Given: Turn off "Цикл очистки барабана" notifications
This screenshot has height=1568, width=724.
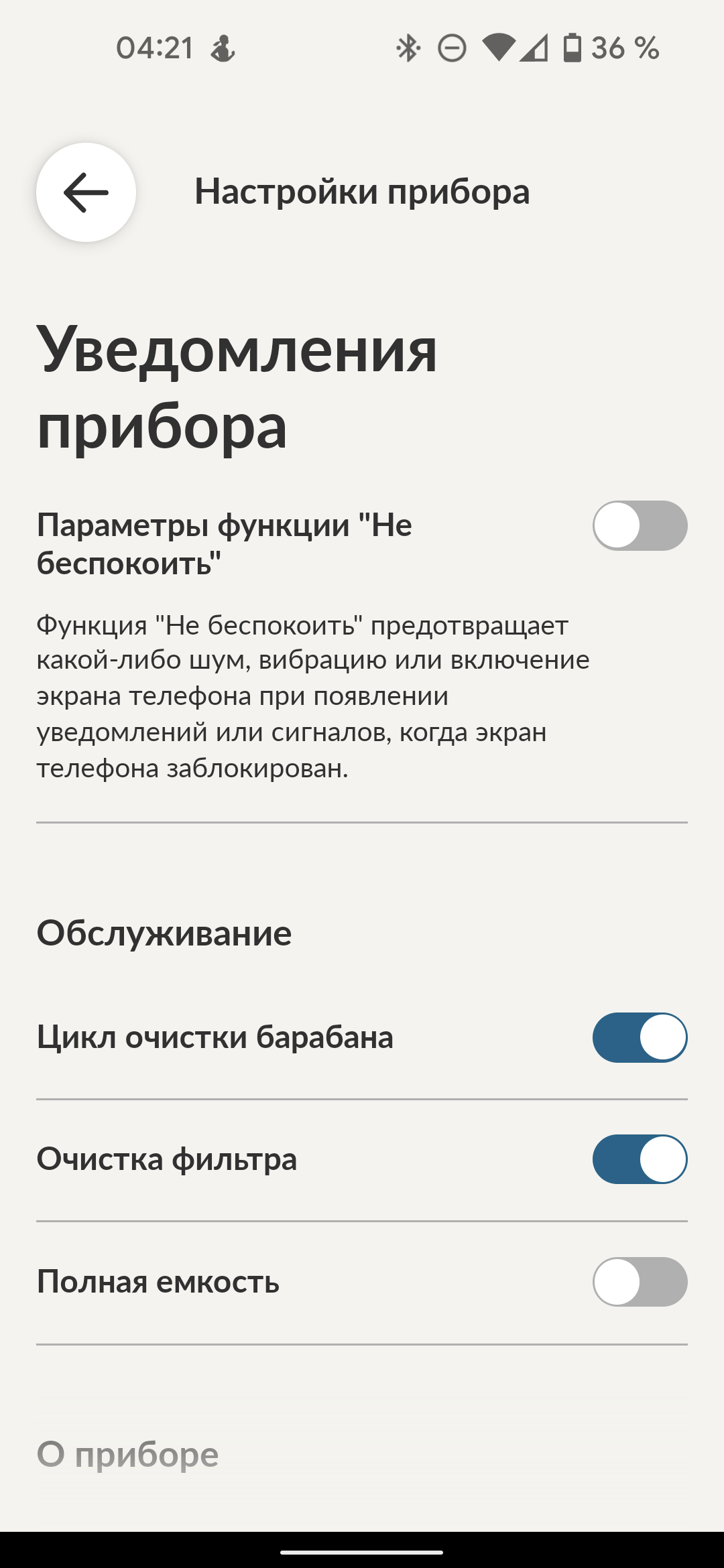Looking at the screenshot, I should [x=640, y=1037].
